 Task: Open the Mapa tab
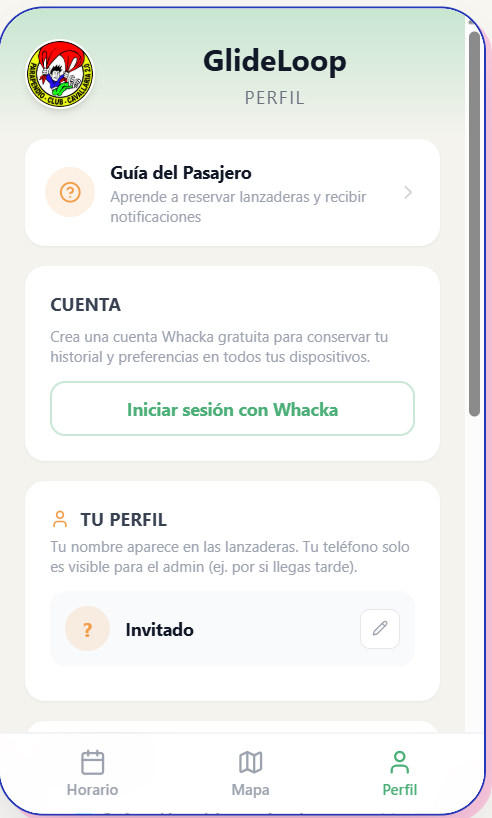[250, 773]
